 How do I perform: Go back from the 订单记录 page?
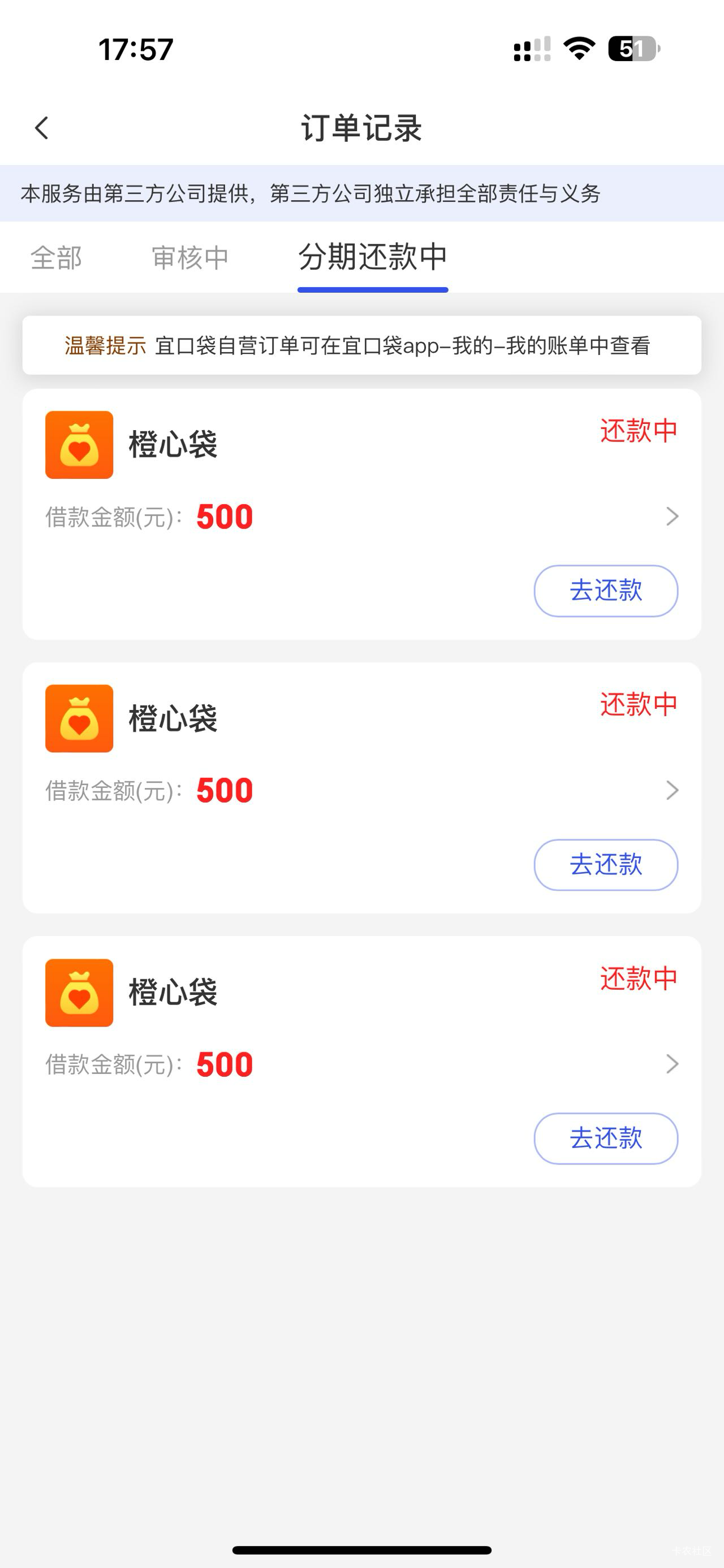pos(41,128)
